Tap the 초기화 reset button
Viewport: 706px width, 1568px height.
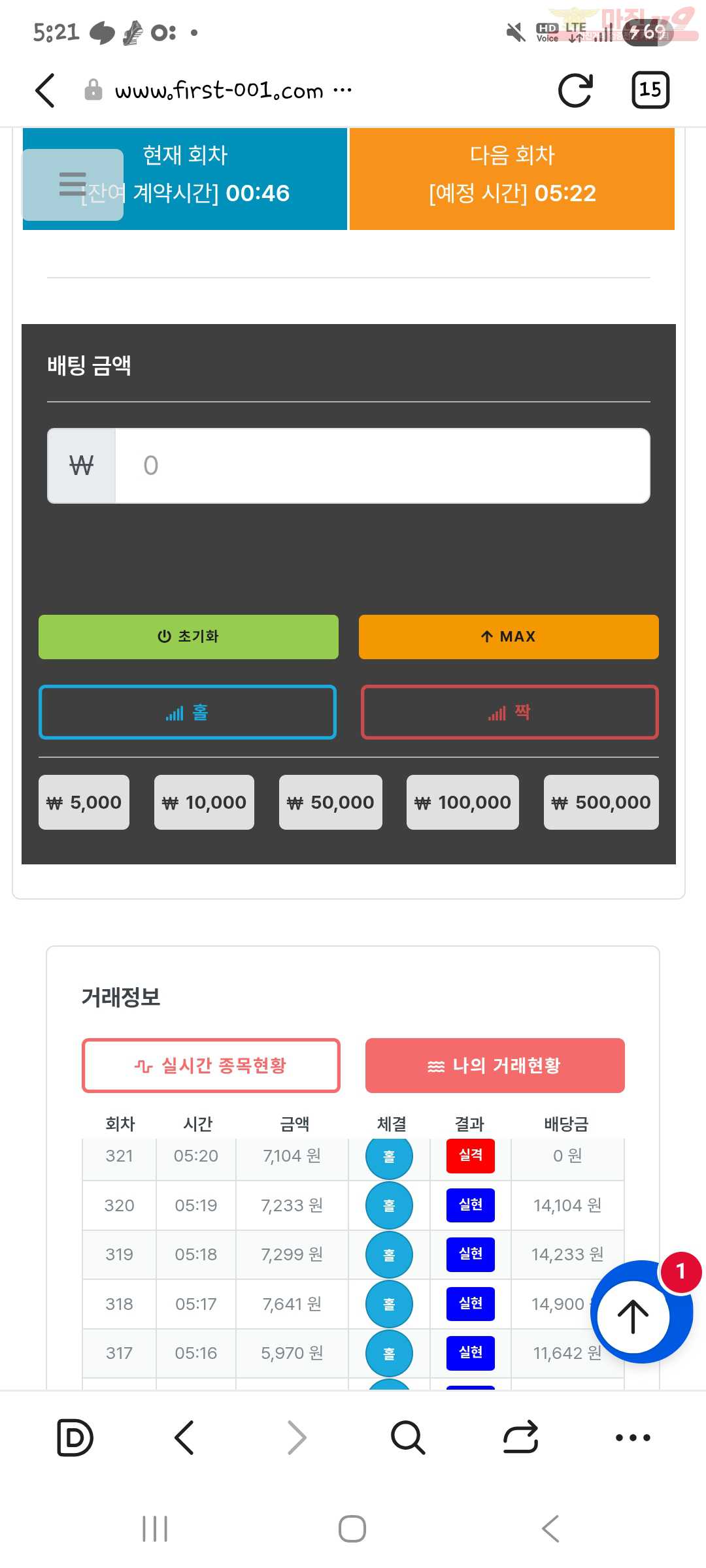click(188, 636)
